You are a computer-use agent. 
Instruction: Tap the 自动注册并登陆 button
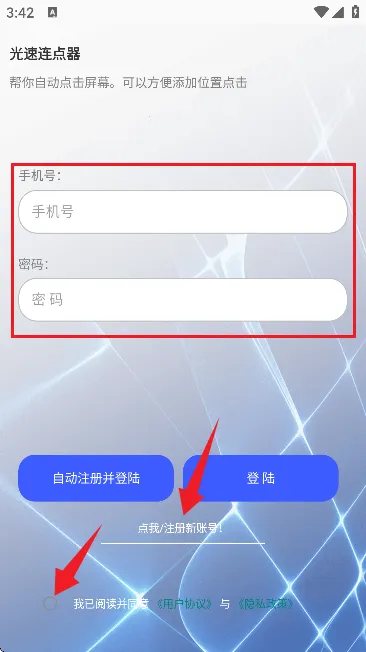(x=96, y=478)
